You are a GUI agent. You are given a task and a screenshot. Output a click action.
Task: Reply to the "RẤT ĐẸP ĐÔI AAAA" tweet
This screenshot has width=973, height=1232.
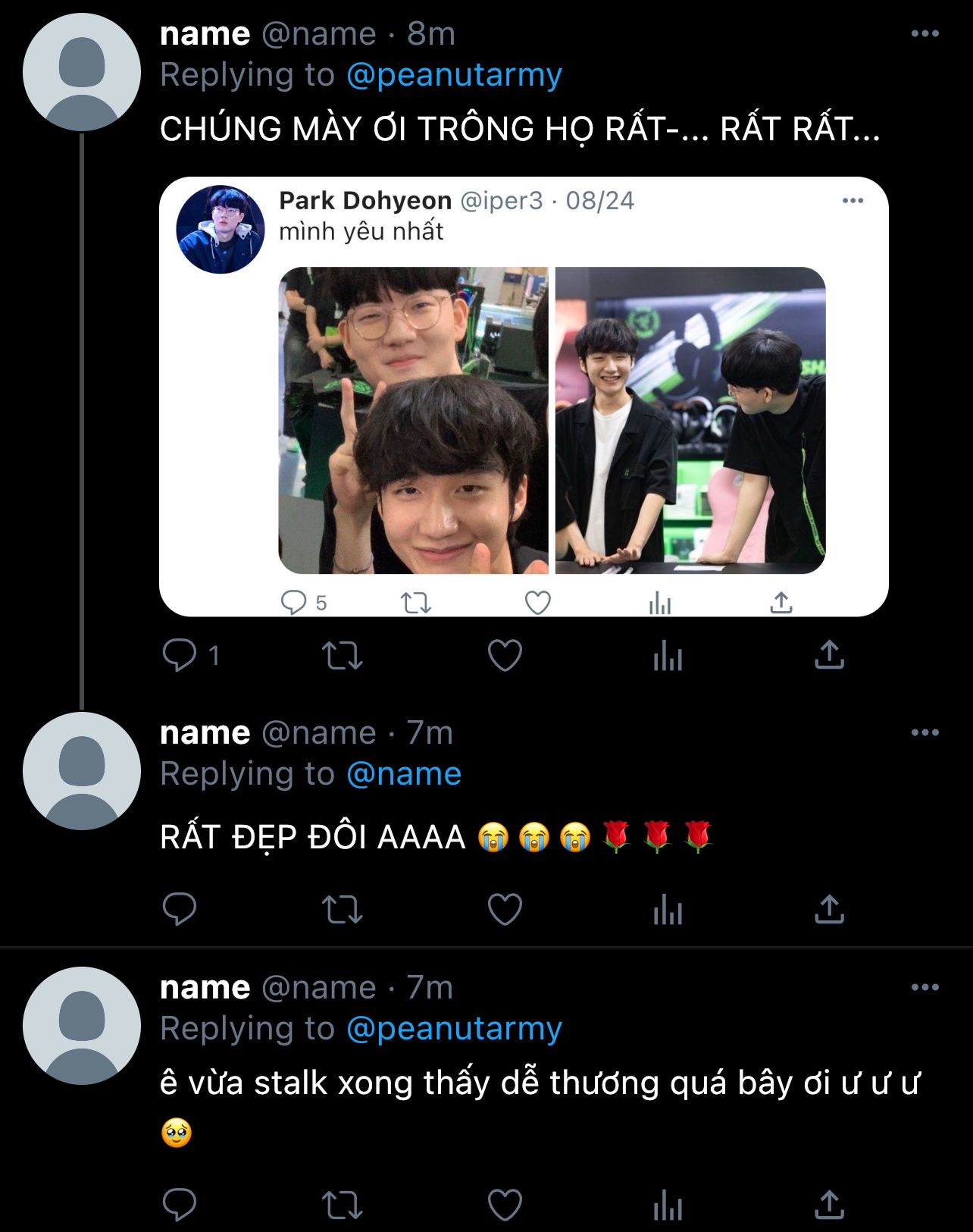tap(180, 910)
